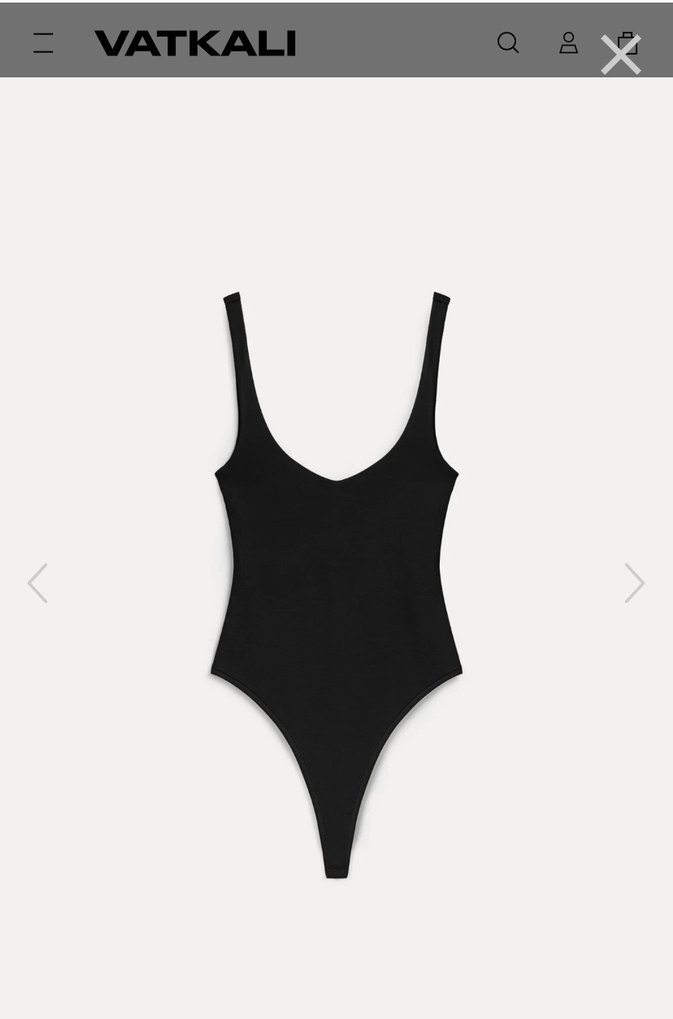Image resolution: width=673 pixels, height=1019 pixels.
Task: Close the product image viewer
Action: point(620,55)
